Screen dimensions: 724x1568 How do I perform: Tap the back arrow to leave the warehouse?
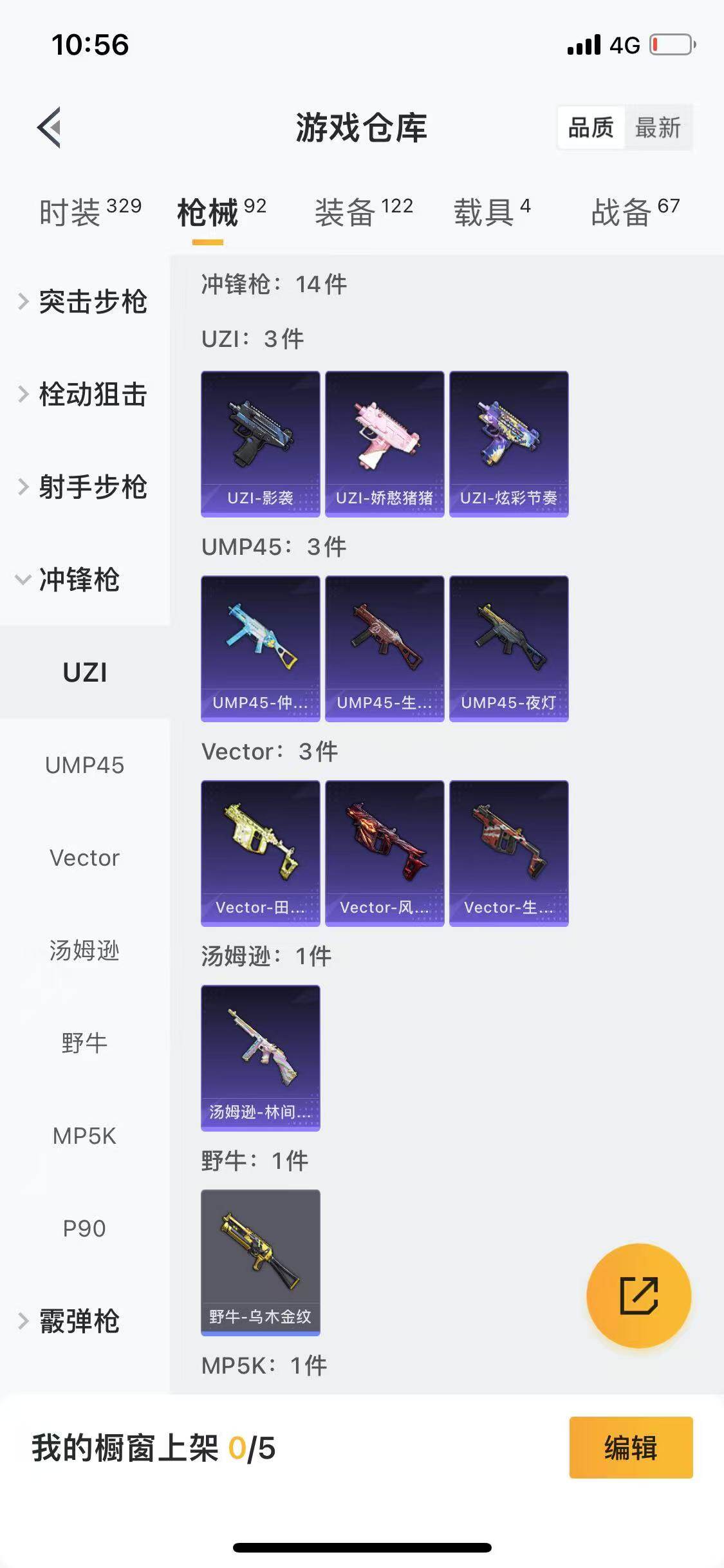pyautogui.click(x=48, y=126)
